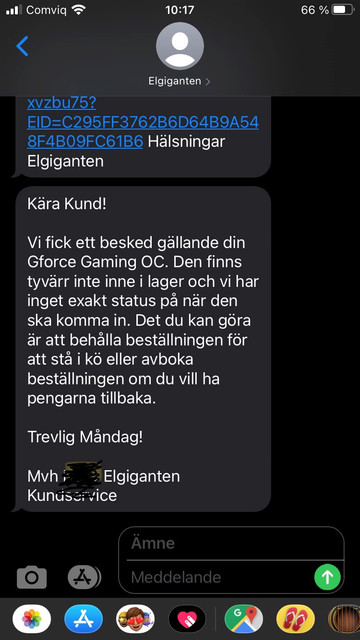360x640 pixels.
Task: Focus the Ämne subject field
Action: 231,544
